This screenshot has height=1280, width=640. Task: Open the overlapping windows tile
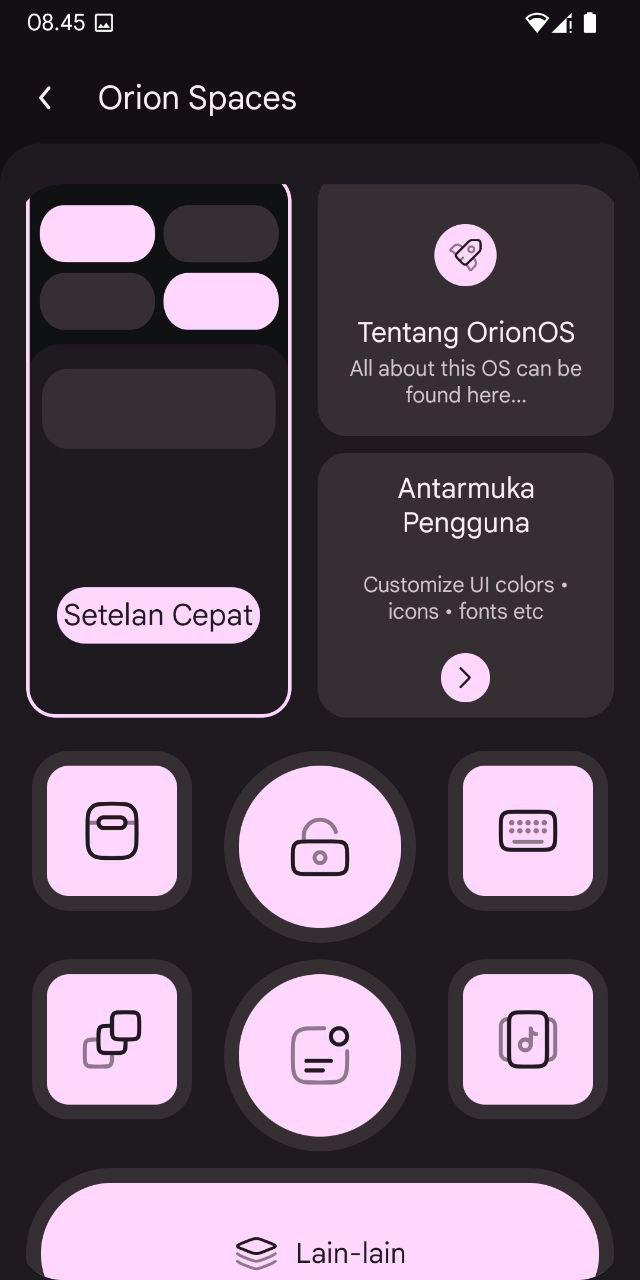(112, 1039)
